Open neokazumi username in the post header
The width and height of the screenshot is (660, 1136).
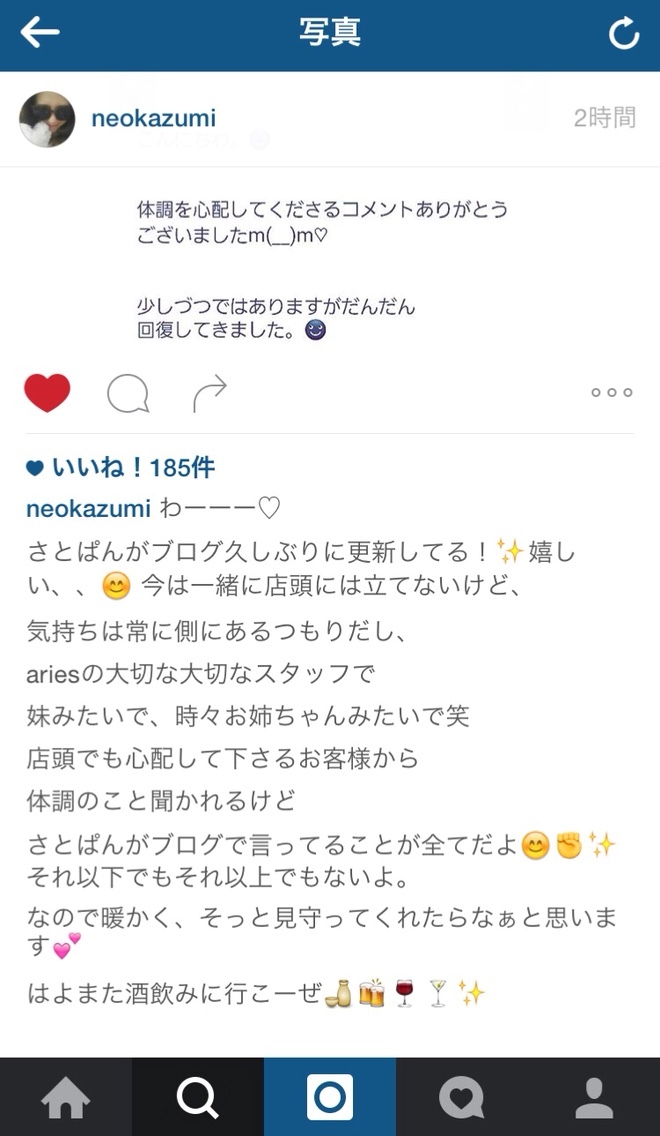(153, 119)
